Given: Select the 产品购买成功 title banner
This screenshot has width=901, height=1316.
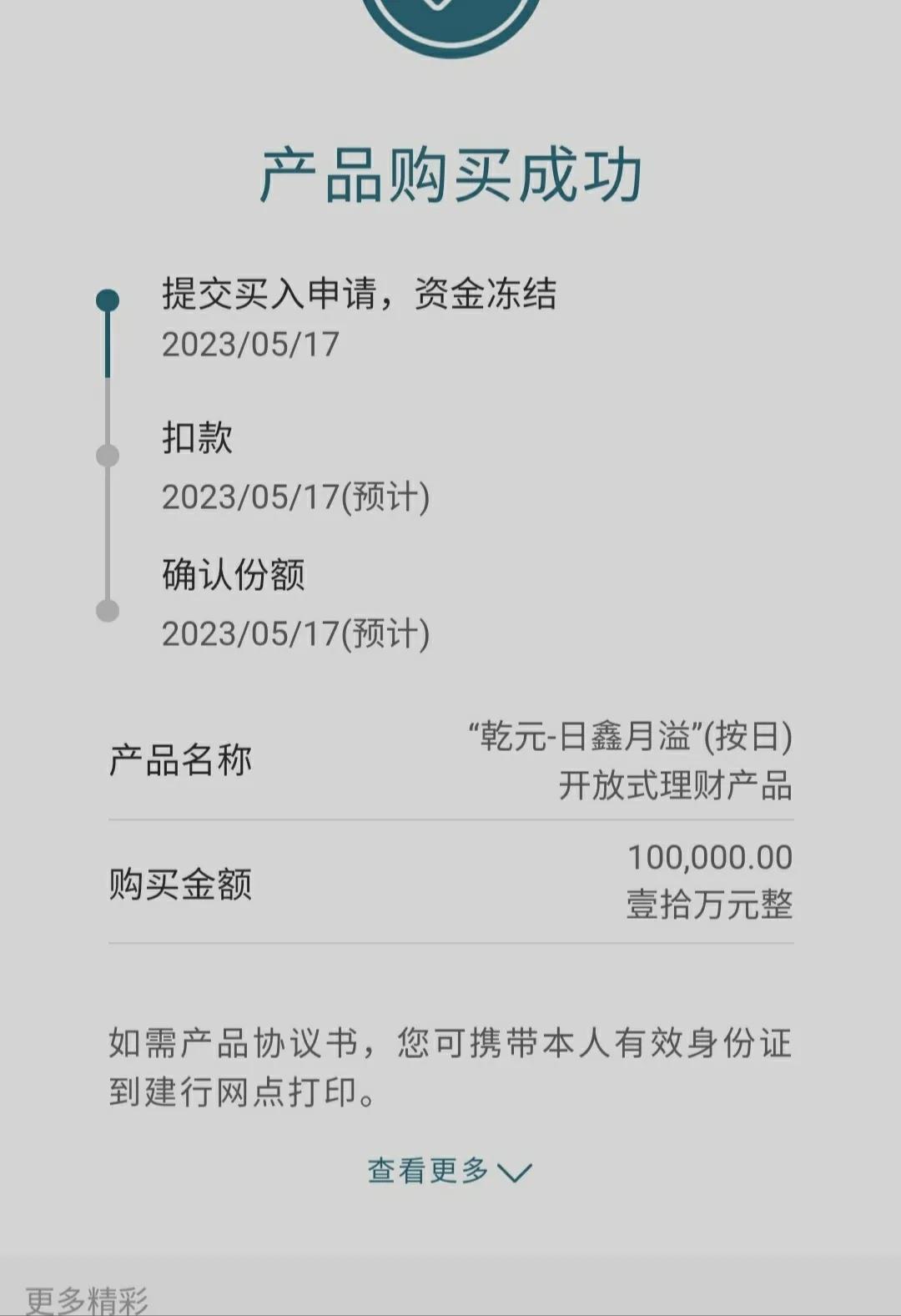Looking at the screenshot, I should coord(450,173).
